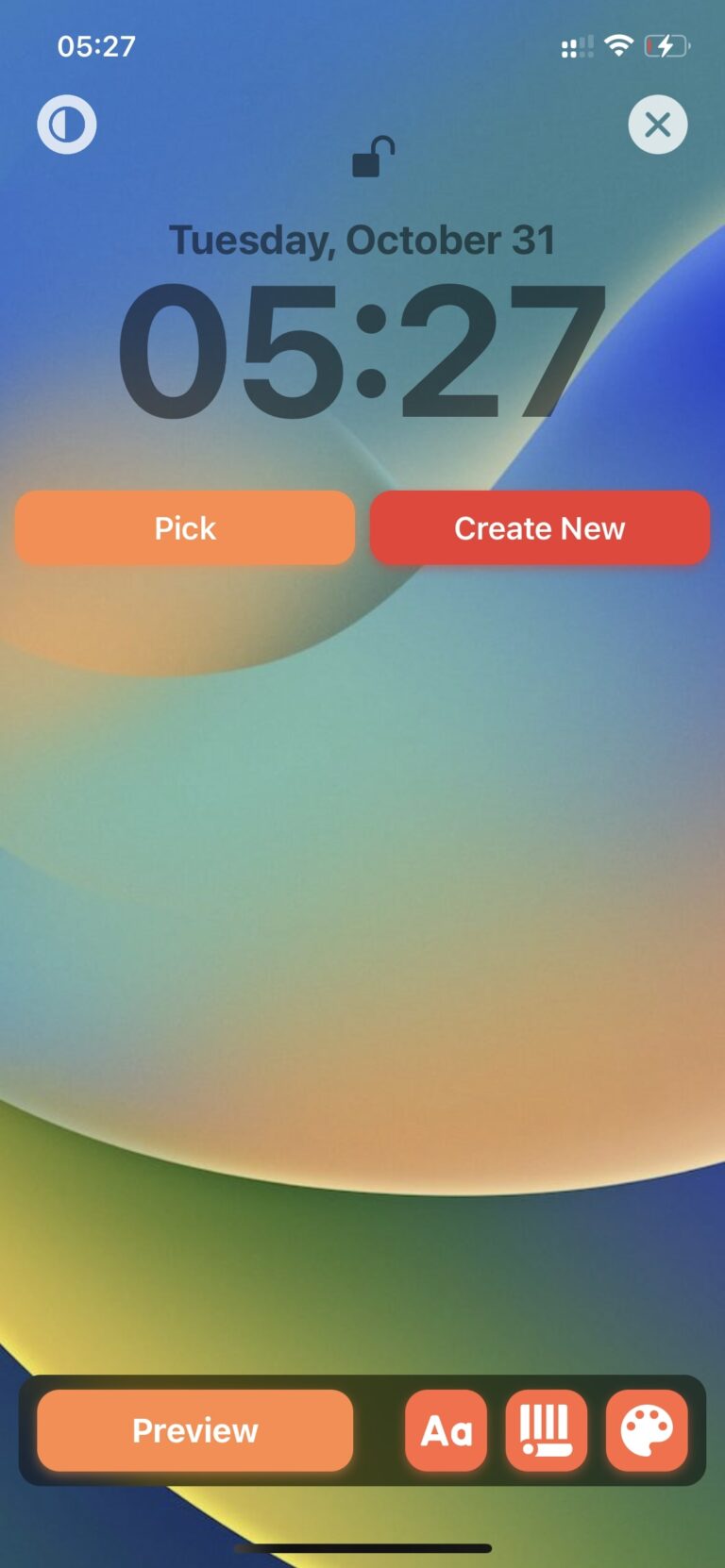Tap the contrast appearance icon top left
This screenshot has height=1568, width=725.
pyautogui.click(x=66, y=124)
